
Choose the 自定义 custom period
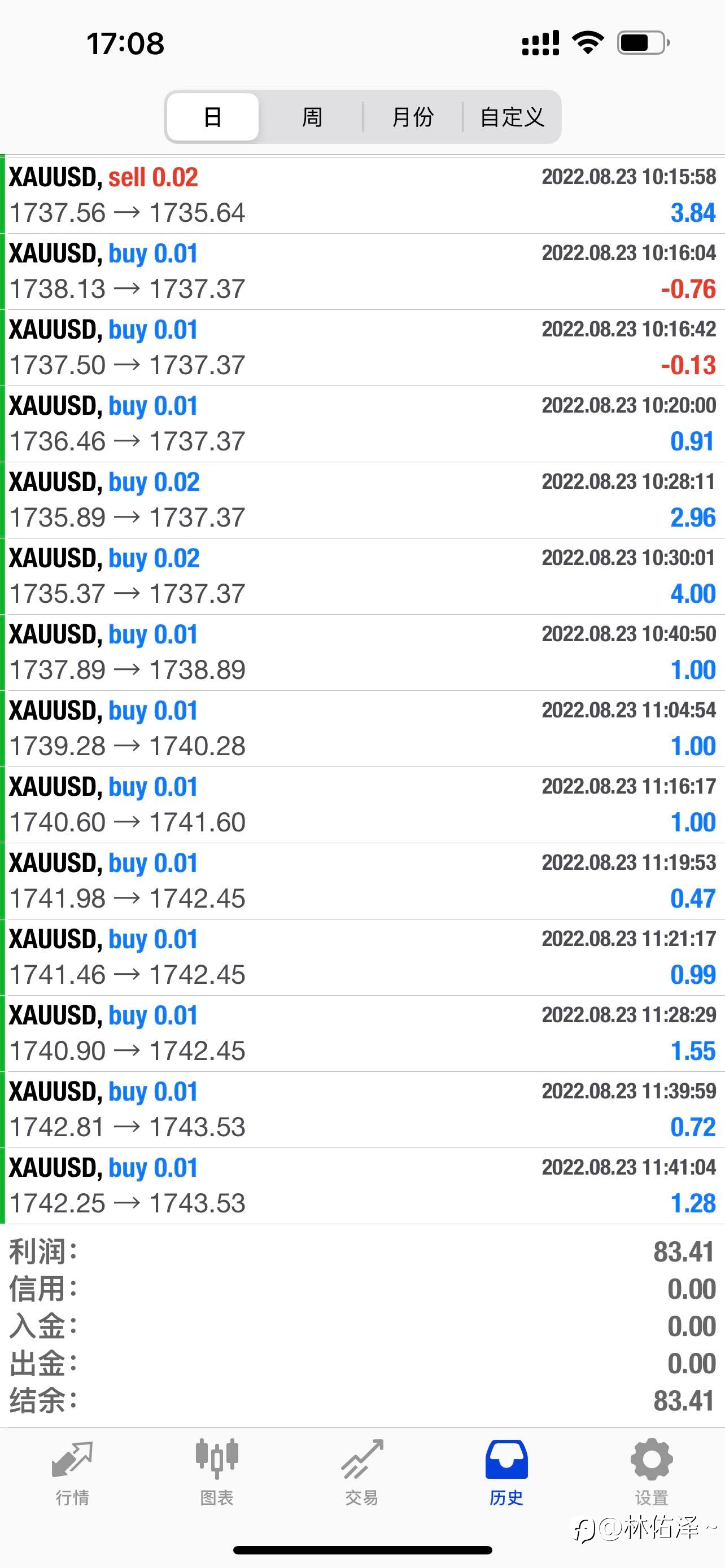pos(512,117)
